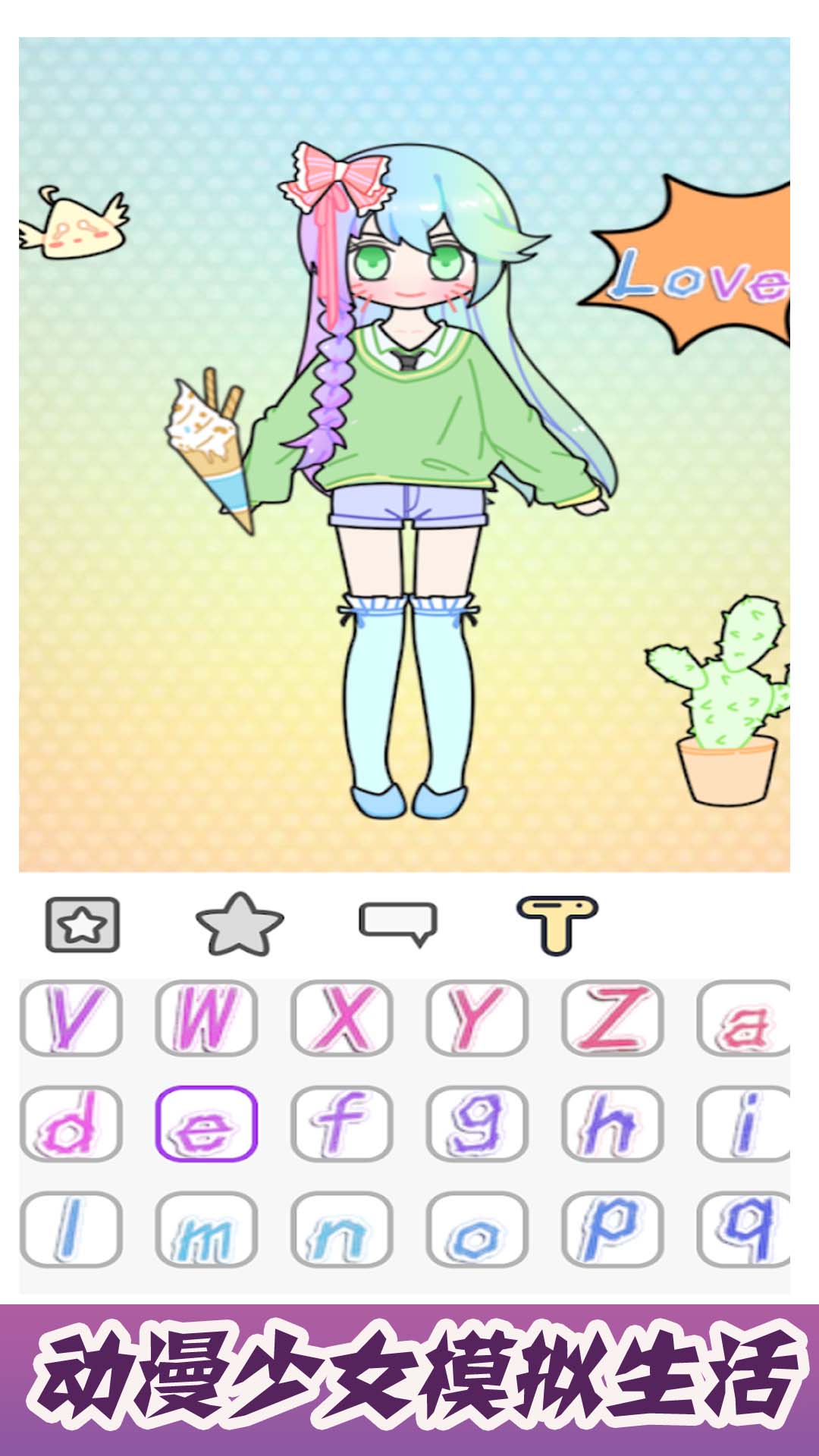This screenshot has height=1456, width=819.
Task: Pick the lowercase f letter sticker
Action: click(342, 1123)
